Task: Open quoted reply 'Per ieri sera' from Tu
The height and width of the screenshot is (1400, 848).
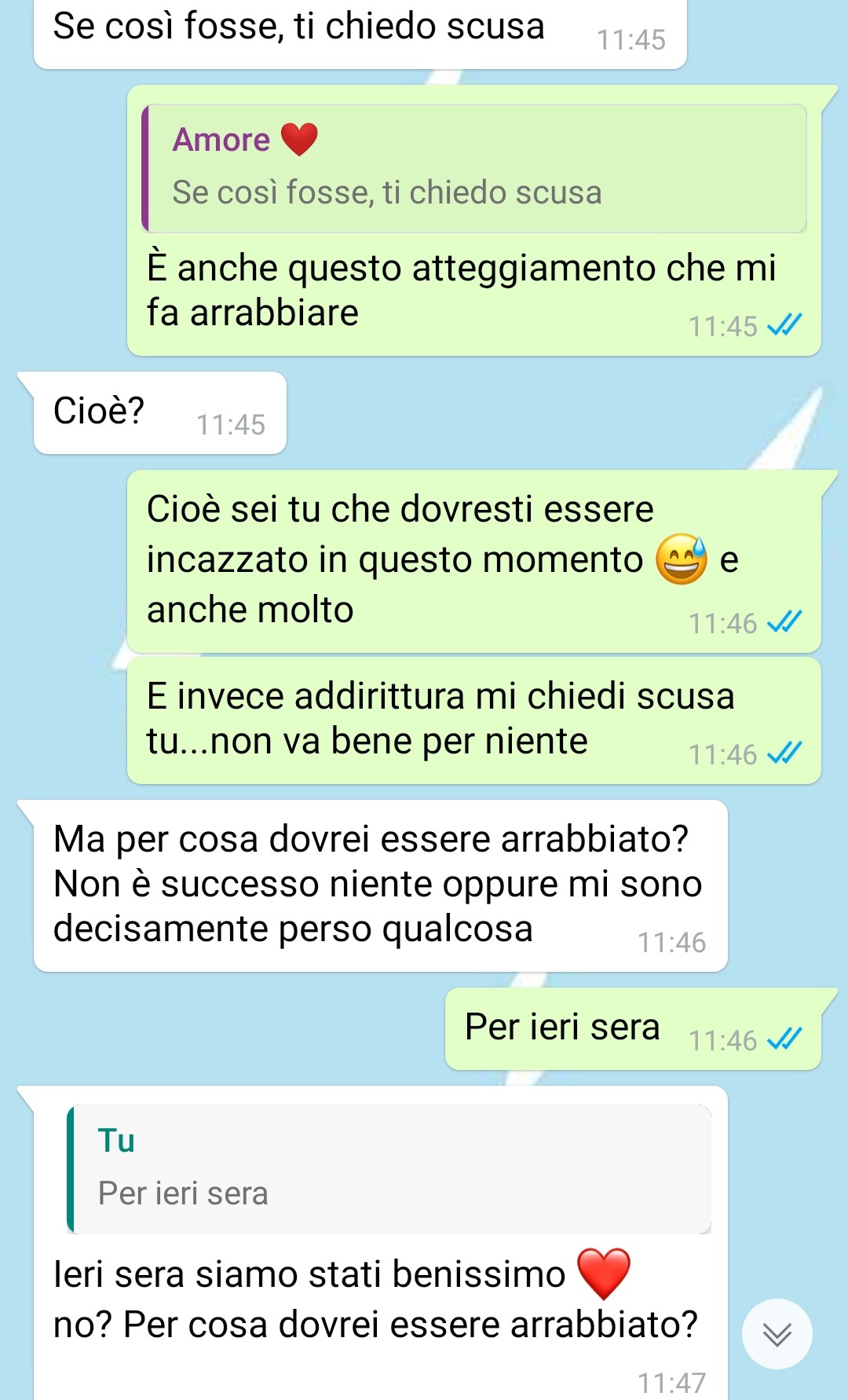Action: [x=389, y=1169]
